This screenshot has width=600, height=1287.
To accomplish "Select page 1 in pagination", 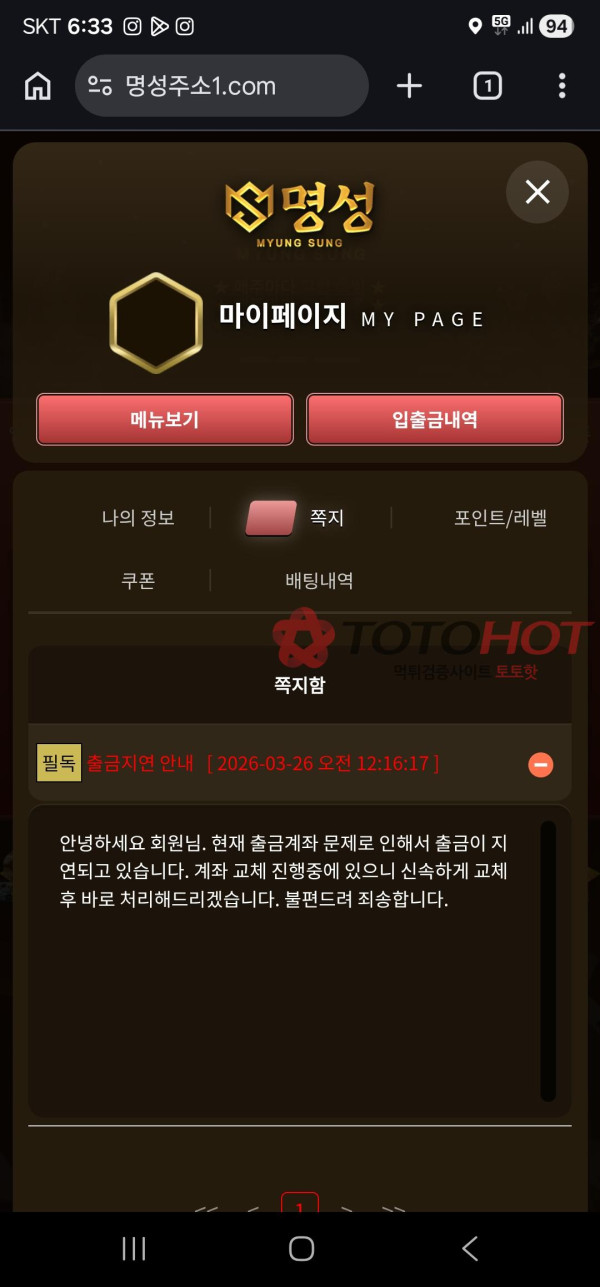I will tap(300, 1205).
